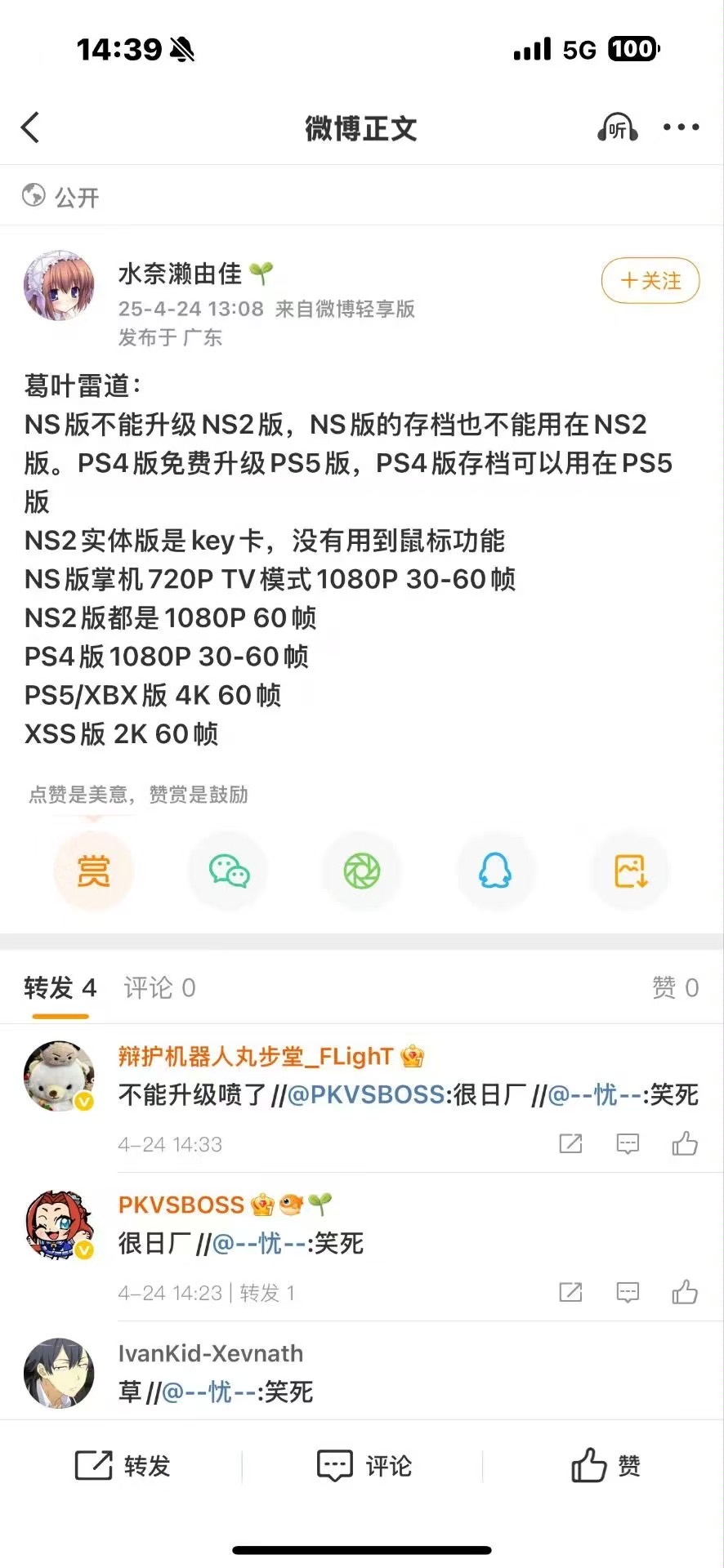Share the post to WeChat
This screenshot has width=724, height=1568.
(229, 871)
